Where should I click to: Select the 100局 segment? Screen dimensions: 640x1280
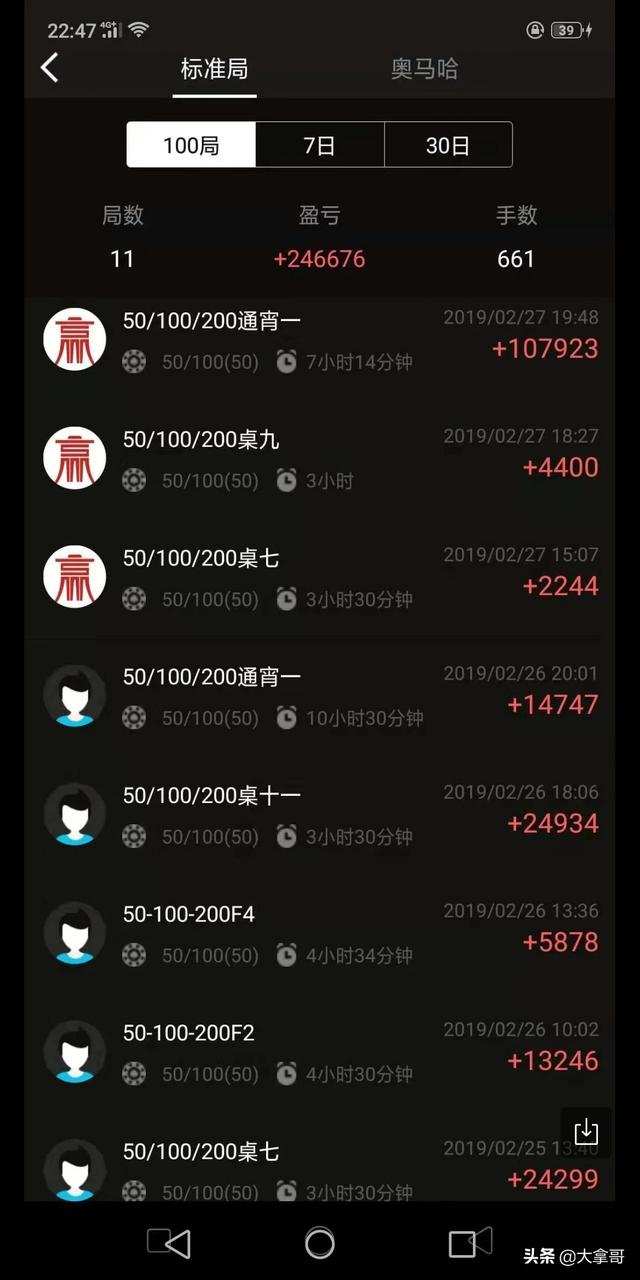(x=191, y=145)
